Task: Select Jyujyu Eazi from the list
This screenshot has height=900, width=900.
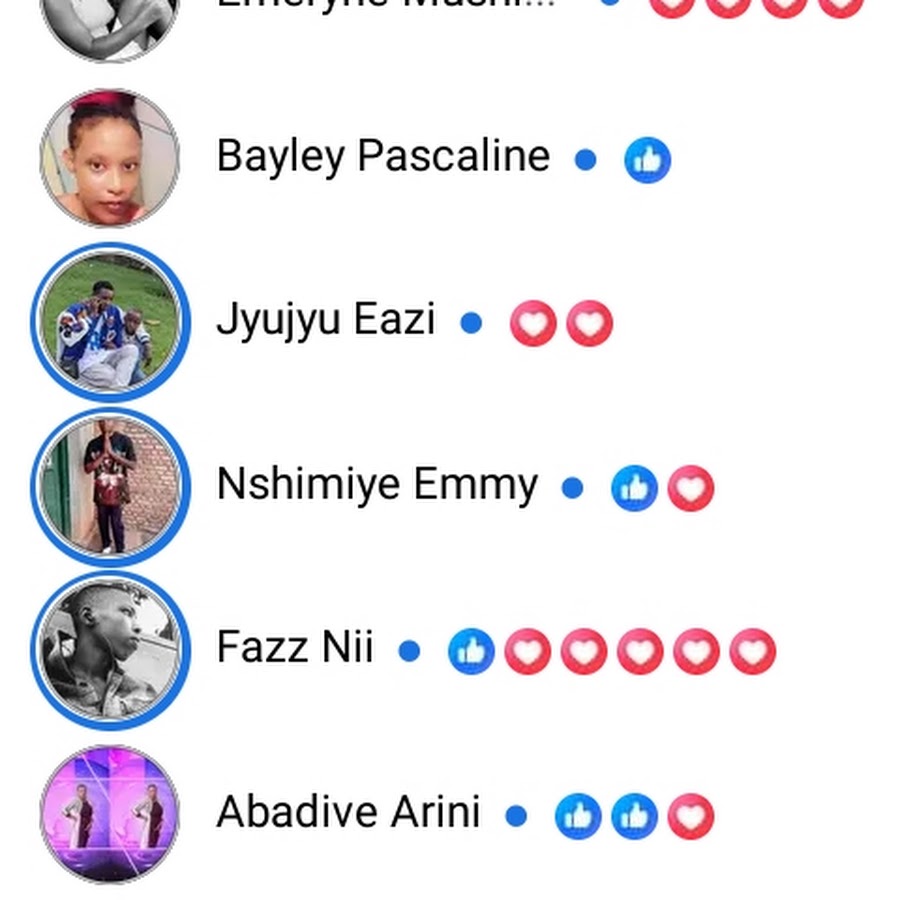Action: click(326, 321)
